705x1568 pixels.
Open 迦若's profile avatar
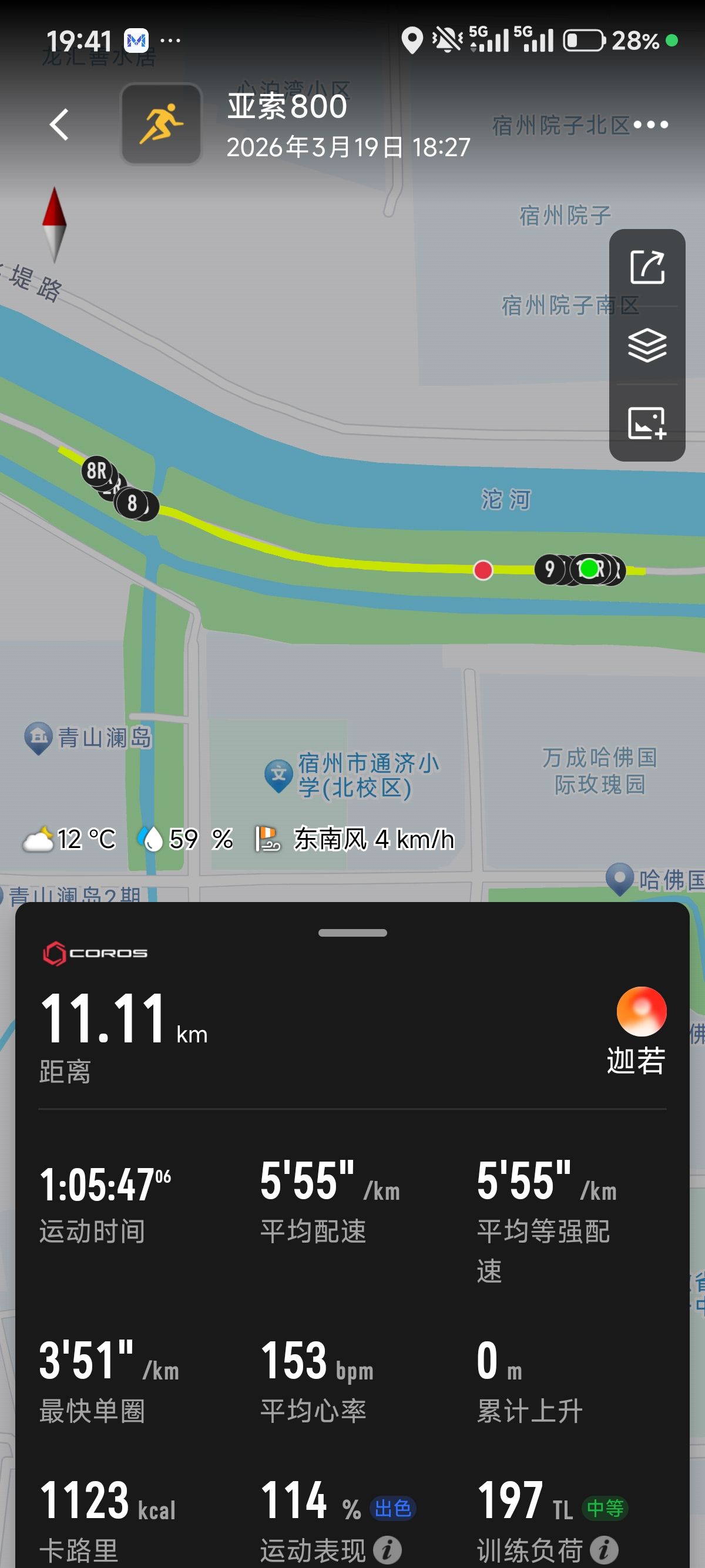[x=641, y=1012]
